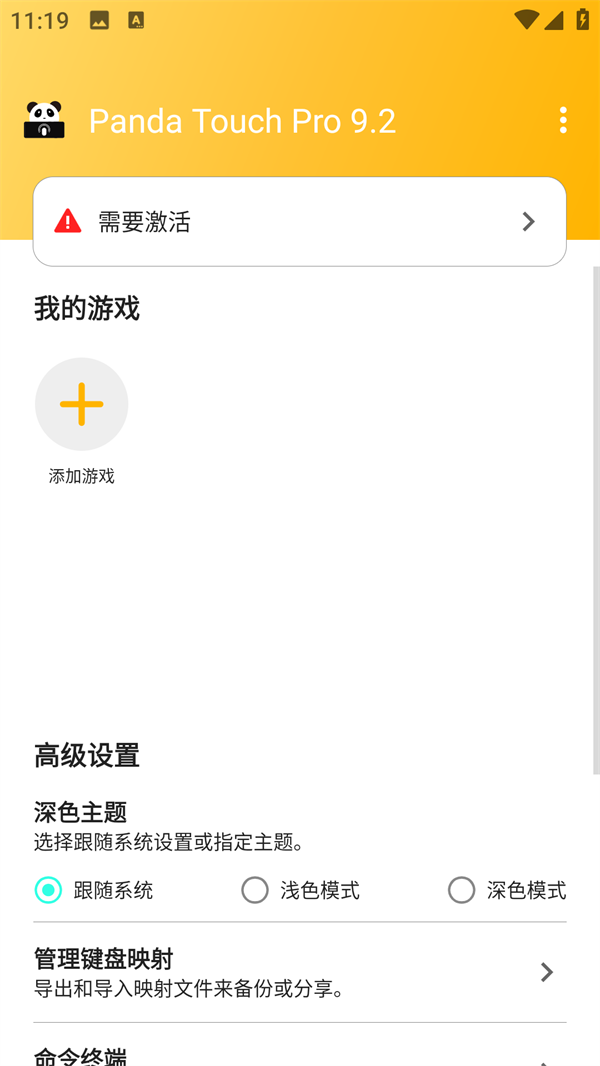This screenshot has width=600, height=1066.
Task: Select the 跟随系统 theme option
Action: (x=48, y=890)
